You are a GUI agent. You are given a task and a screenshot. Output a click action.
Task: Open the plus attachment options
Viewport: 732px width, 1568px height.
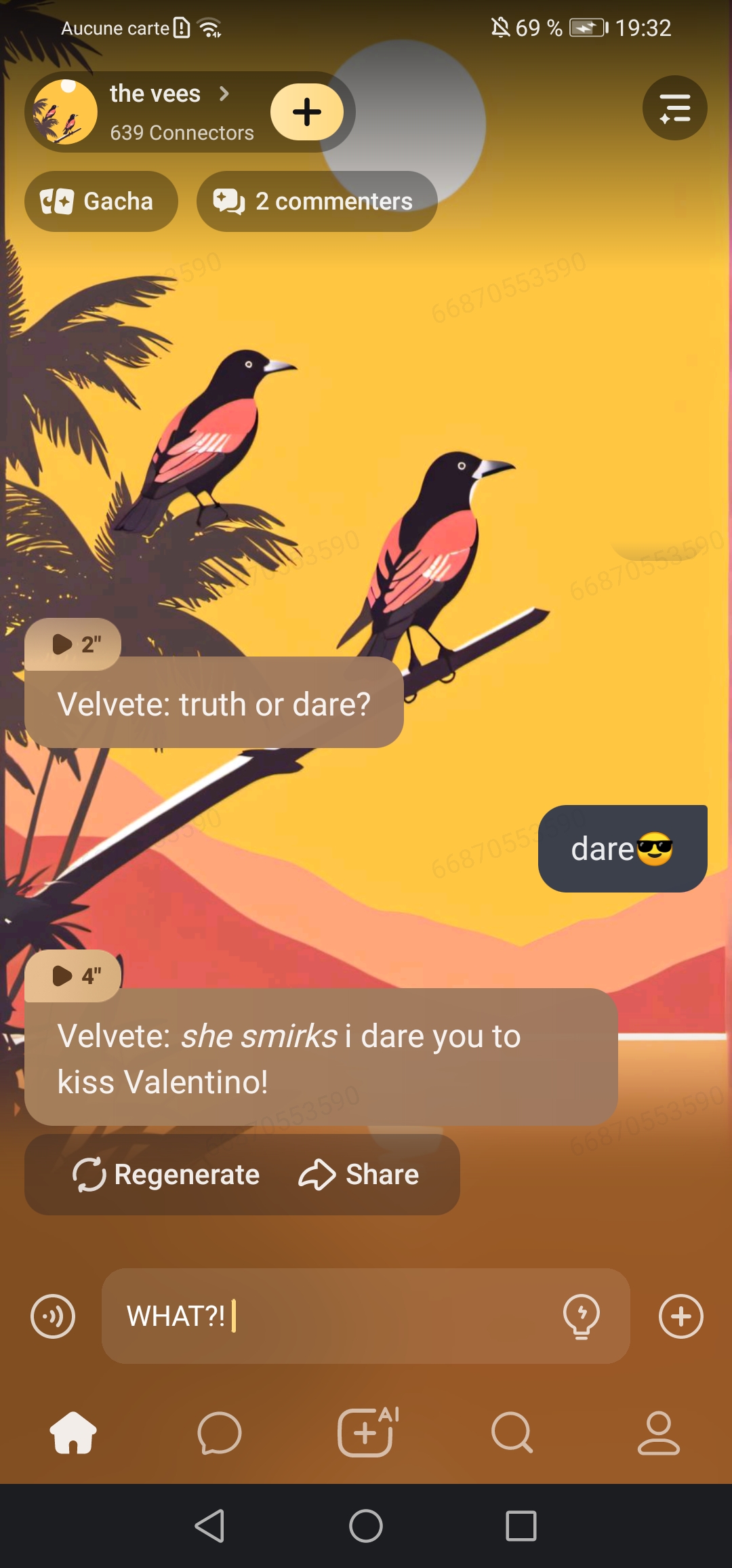(680, 1316)
